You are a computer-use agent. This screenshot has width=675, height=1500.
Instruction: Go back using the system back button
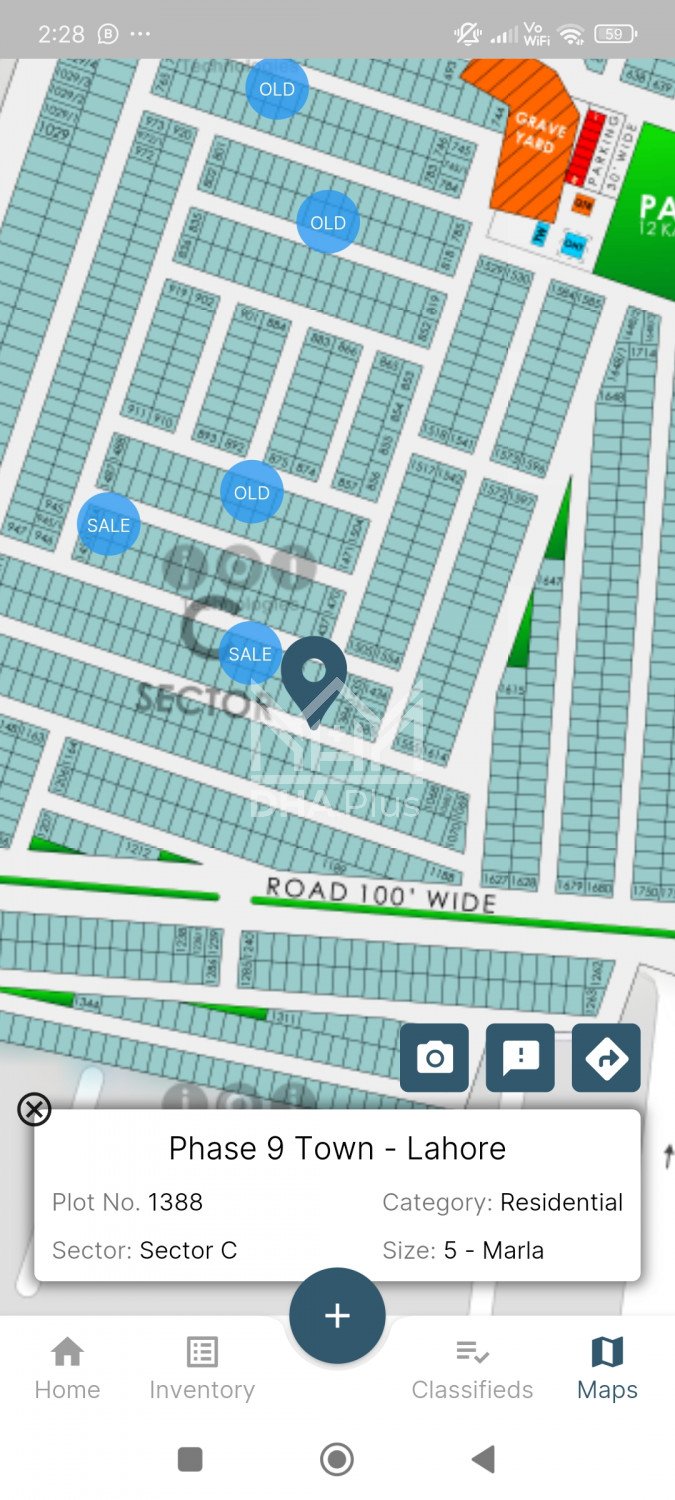pyautogui.click(x=484, y=1459)
